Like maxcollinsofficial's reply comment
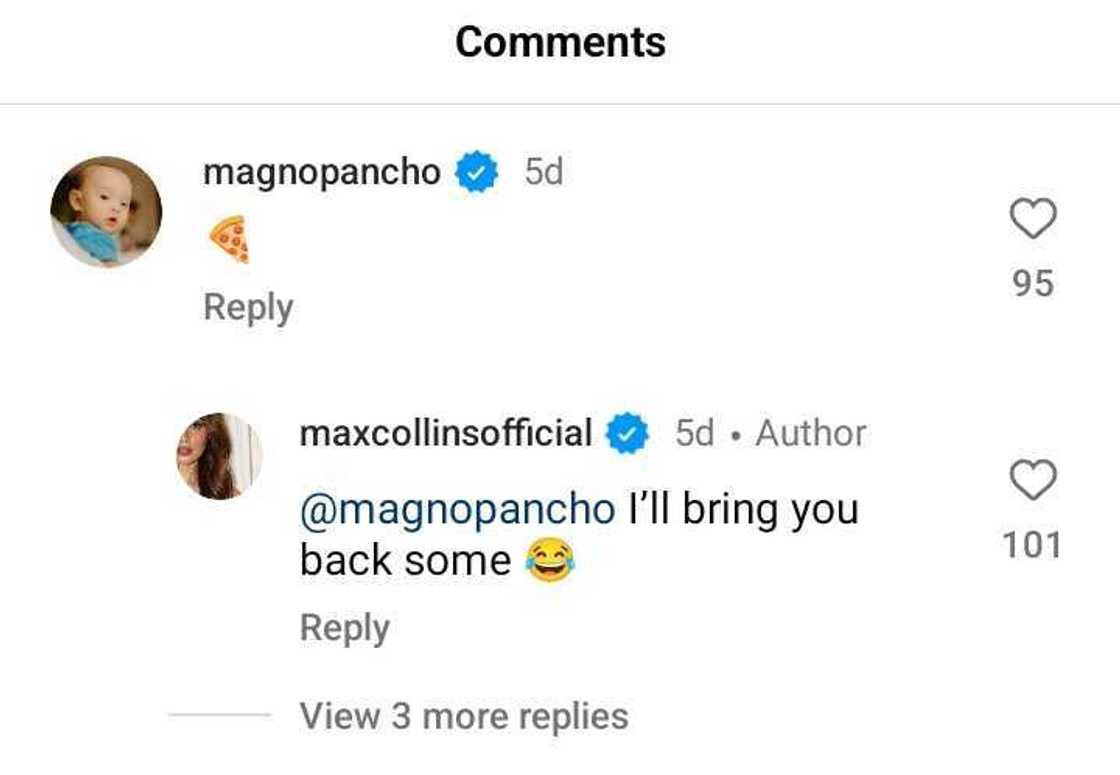The image size is (1120, 775). [x=1033, y=481]
